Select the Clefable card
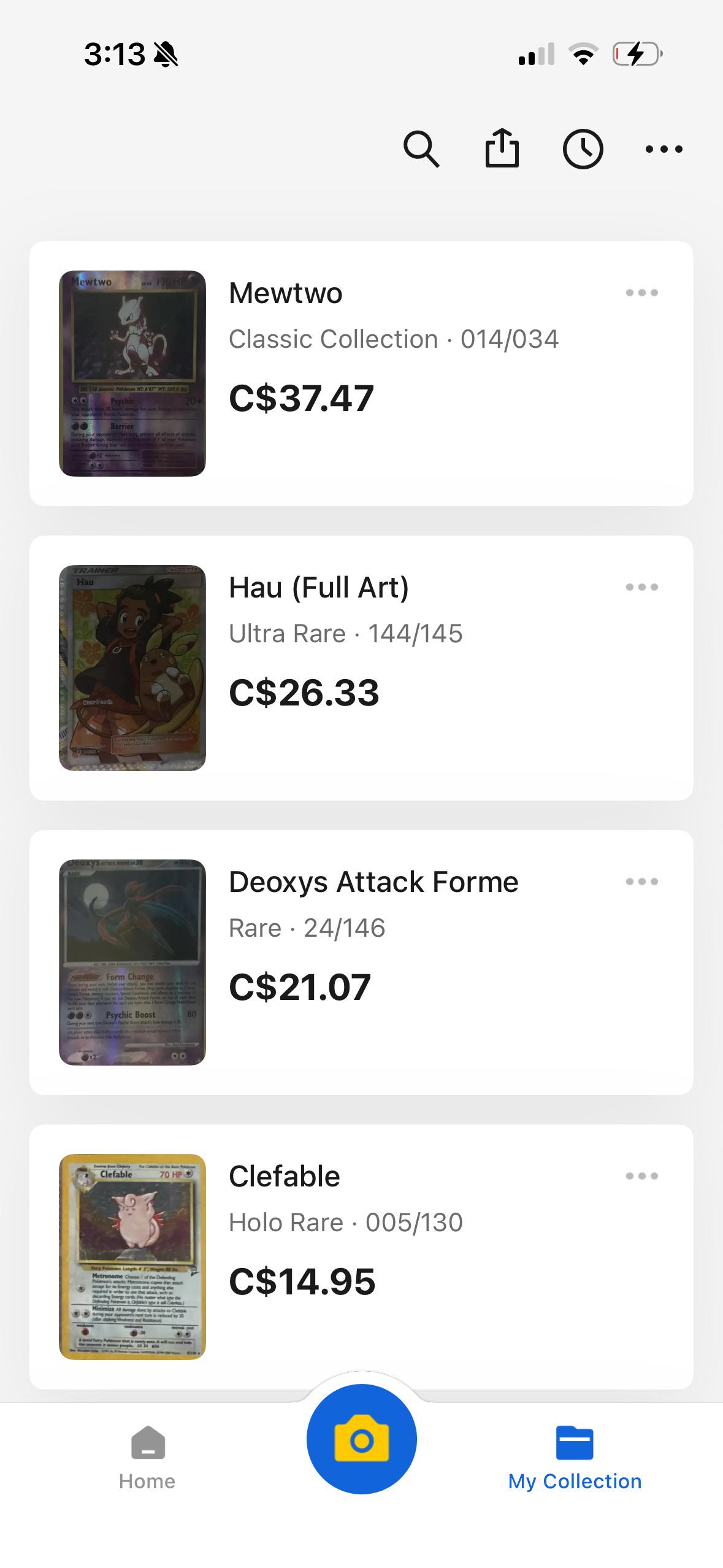The width and height of the screenshot is (723, 1568). (x=361, y=1257)
